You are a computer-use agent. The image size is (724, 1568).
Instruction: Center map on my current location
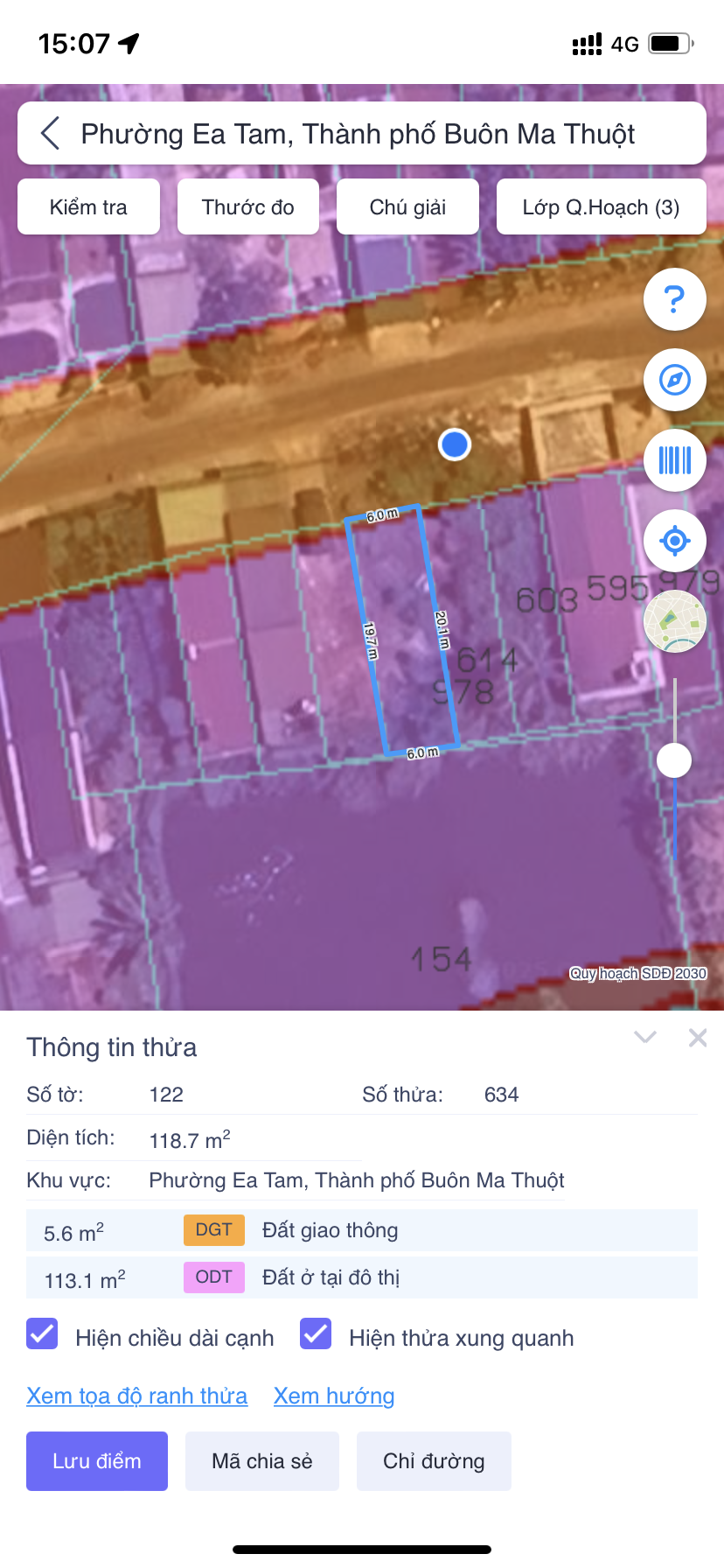point(674,541)
